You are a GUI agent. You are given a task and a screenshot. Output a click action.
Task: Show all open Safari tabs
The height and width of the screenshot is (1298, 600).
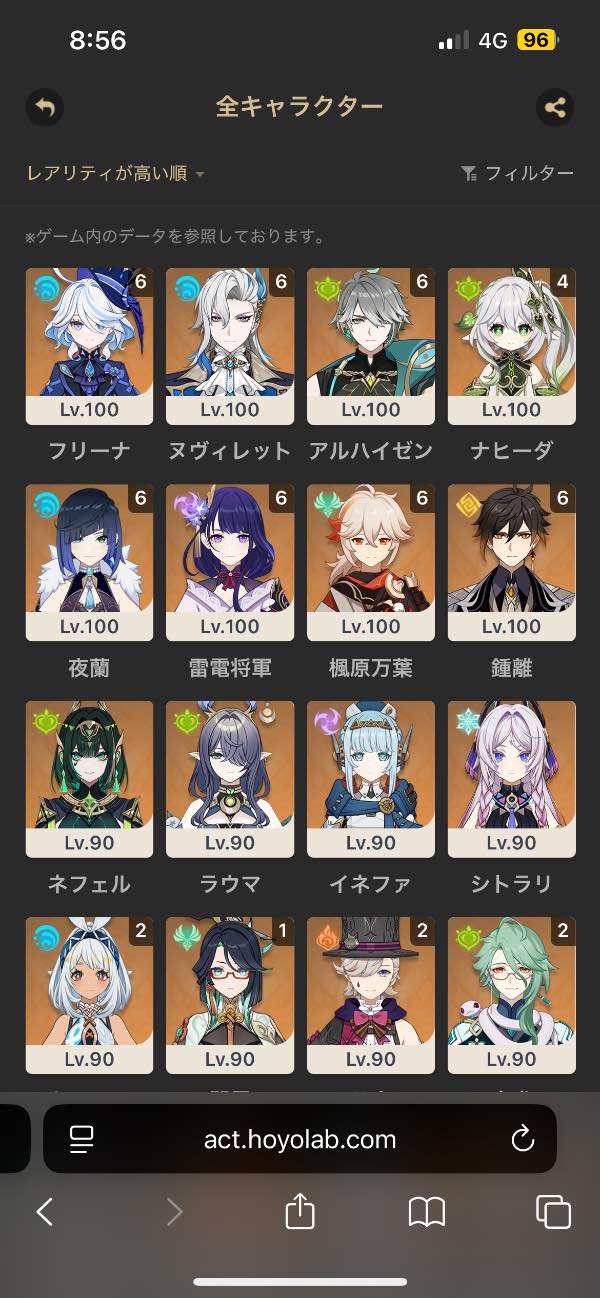(553, 1213)
